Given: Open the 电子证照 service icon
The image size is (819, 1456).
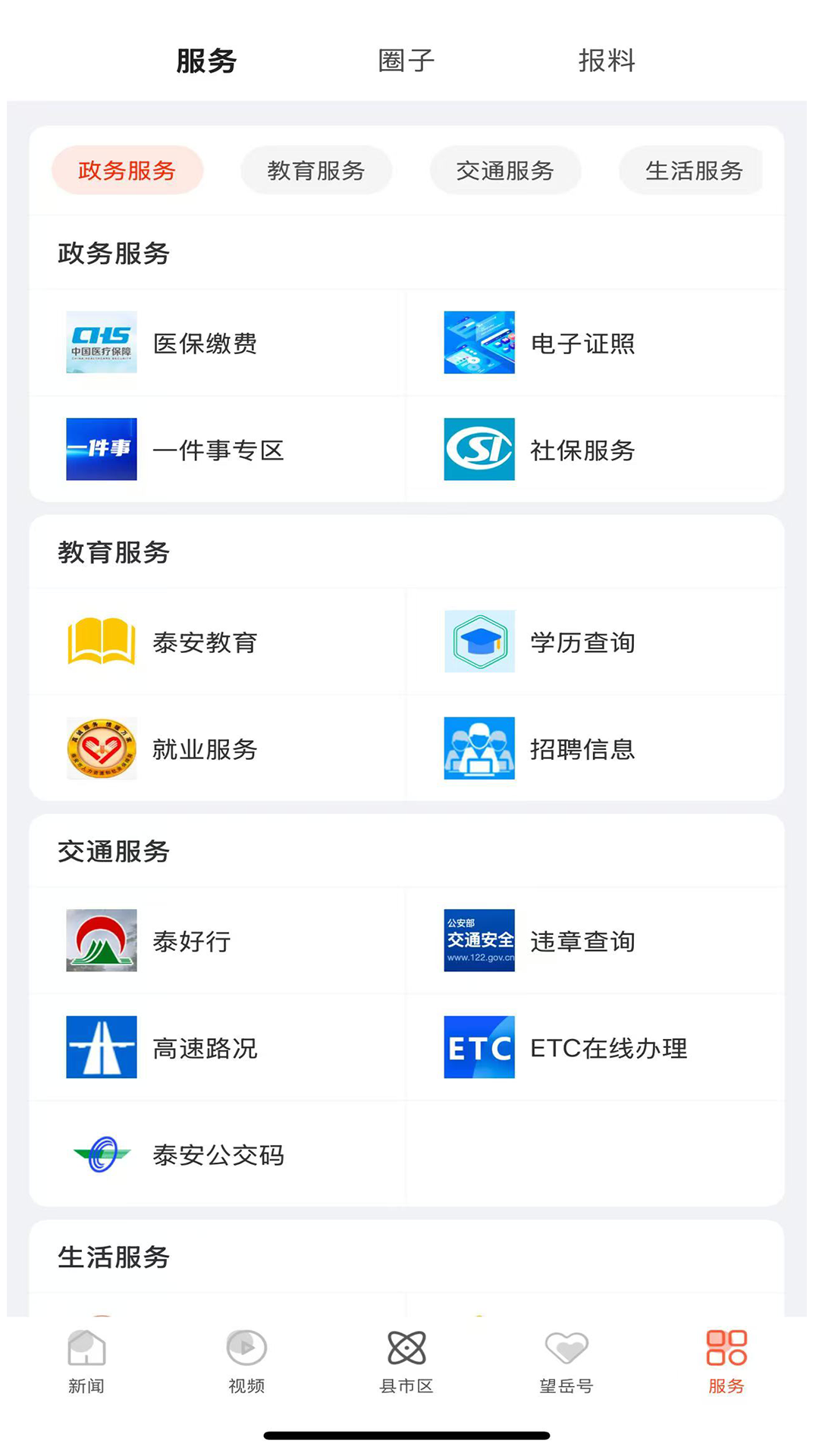Looking at the screenshot, I should point(479,343).
